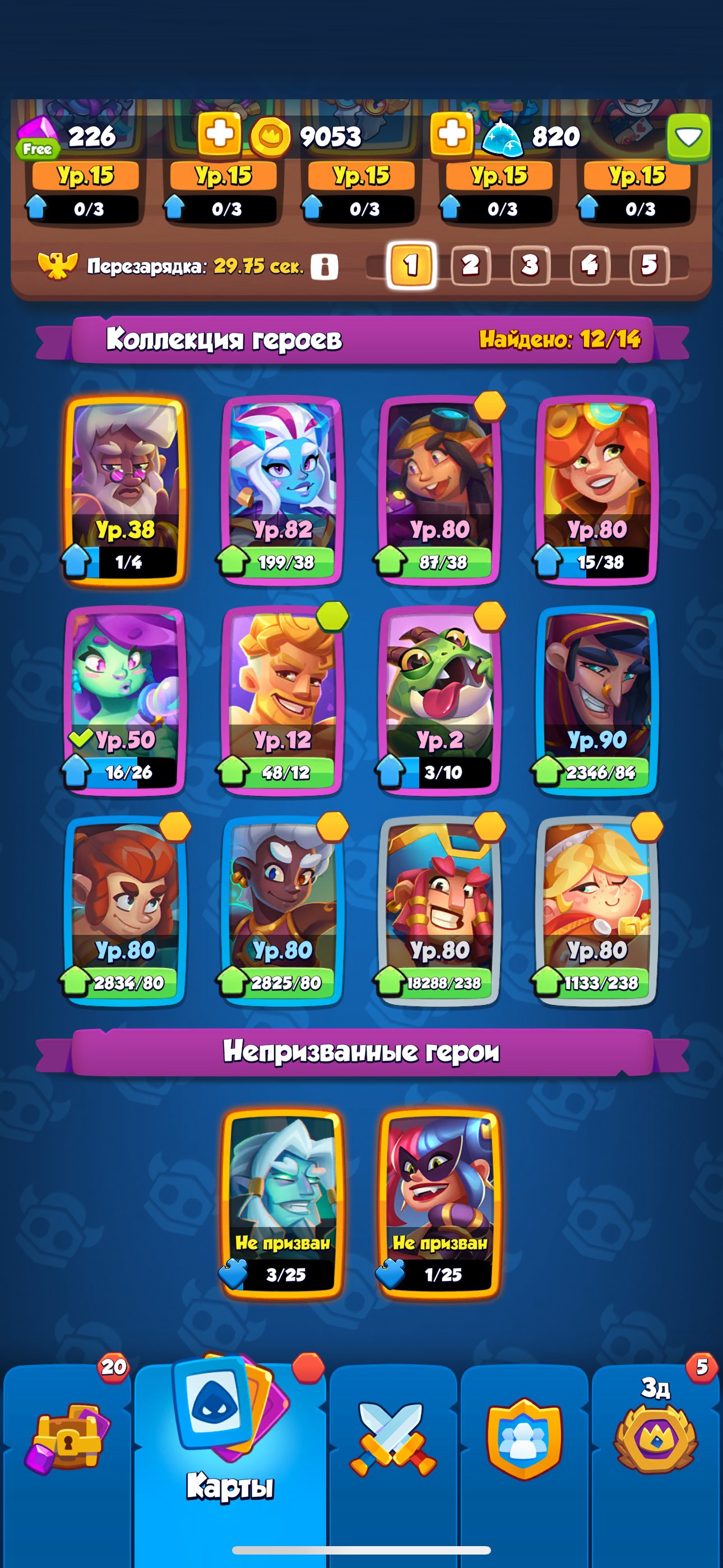This screenshot has width=723, height=1568.
Task: View the Ур.90 hero with 2346/84 cards
Action: 596,701
